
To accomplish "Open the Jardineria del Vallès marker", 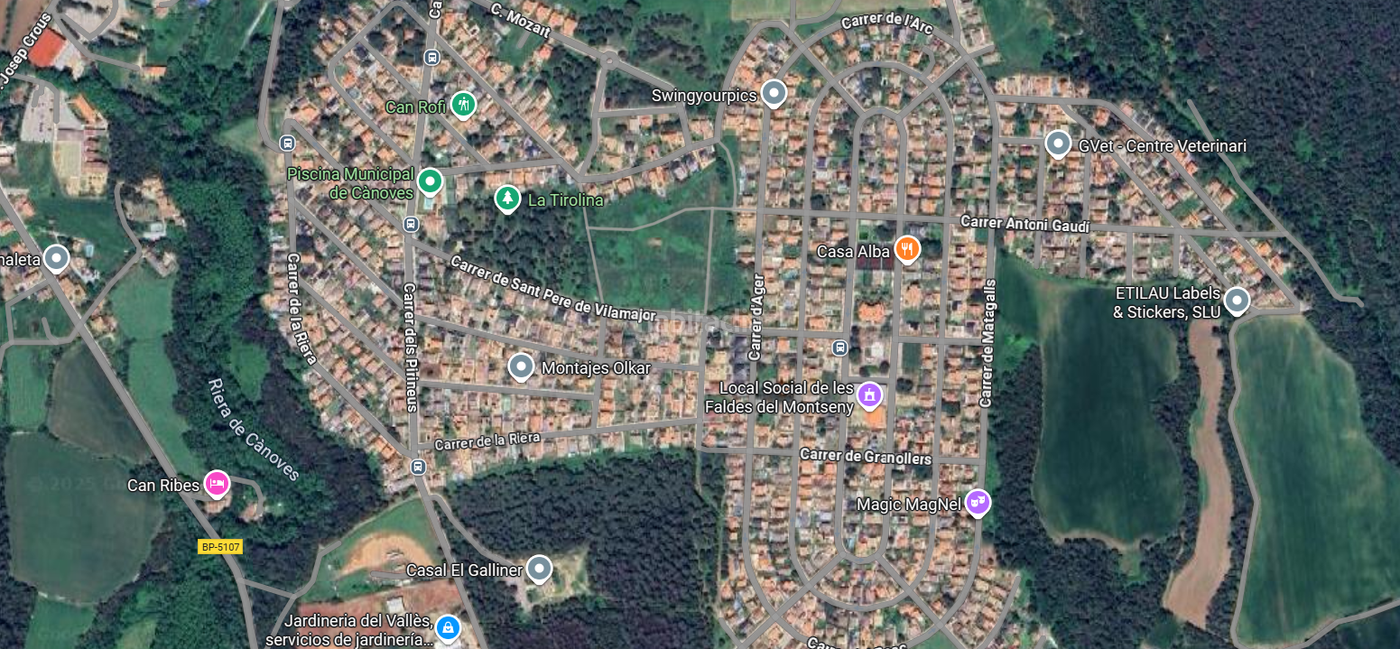I will click(448, 628).
